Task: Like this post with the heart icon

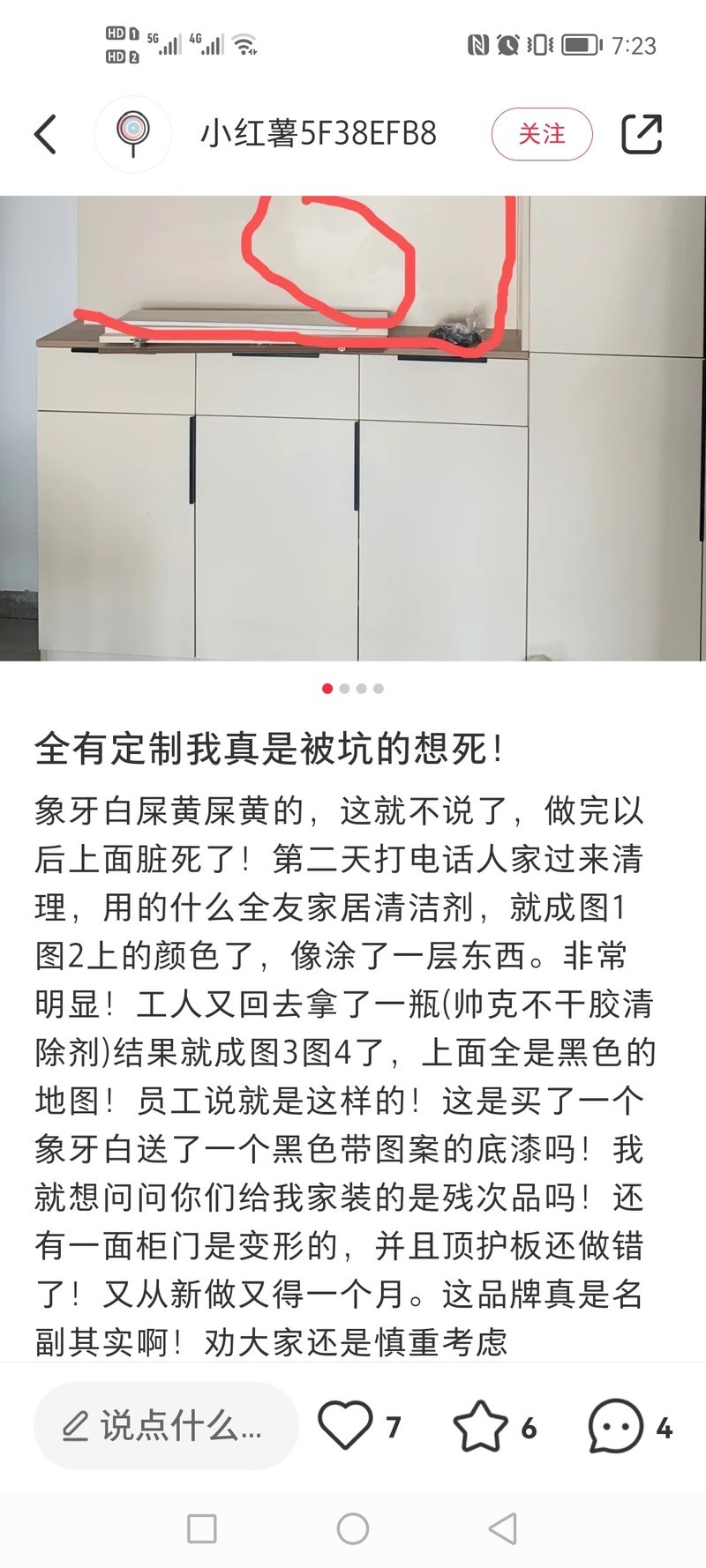Action: click(x=345, y=1426)
